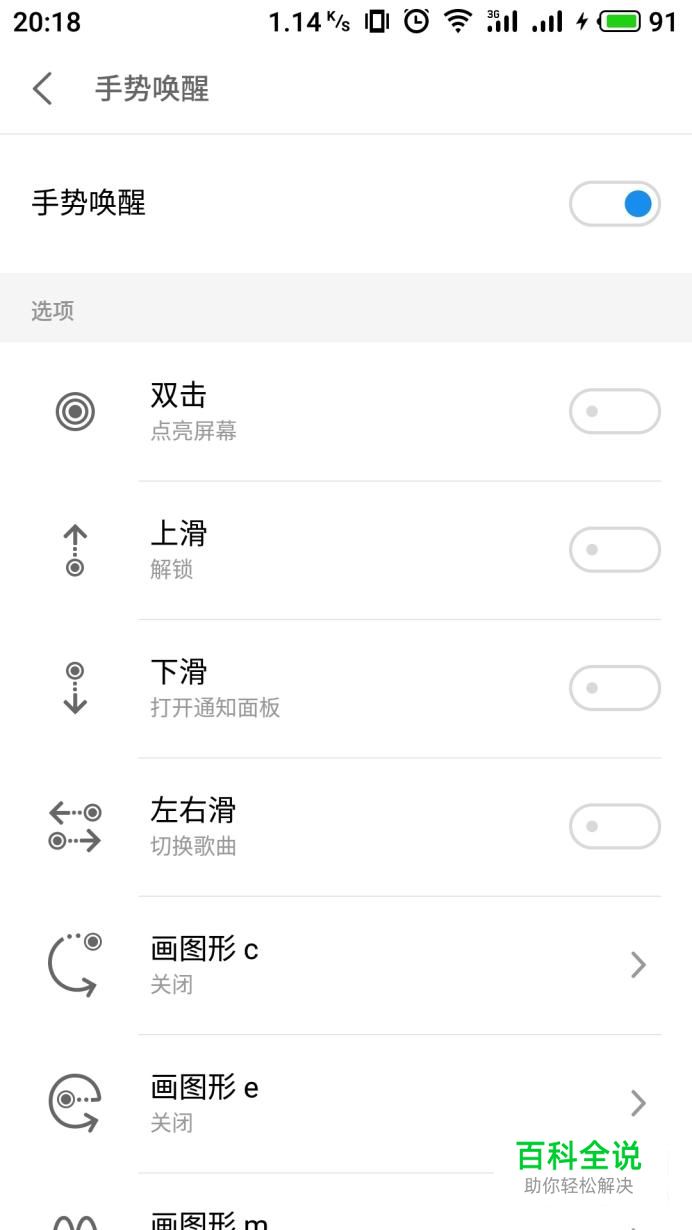Turn on 左右滑 song switching
Image resolution: width=692 pixels, height=1230 pixels.
coord(615,826)
